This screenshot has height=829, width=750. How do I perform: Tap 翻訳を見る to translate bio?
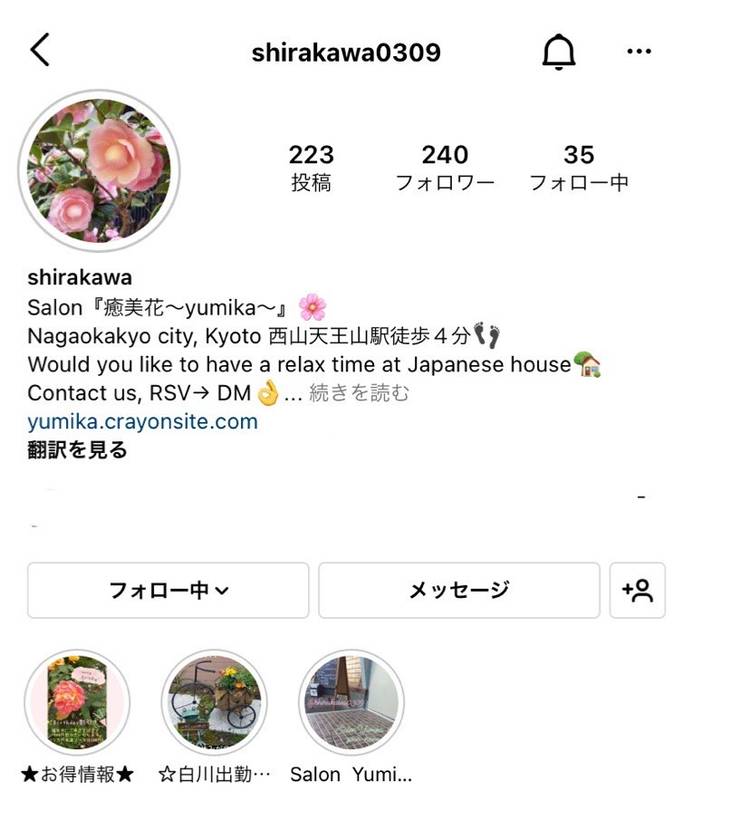tap(77, 450)
